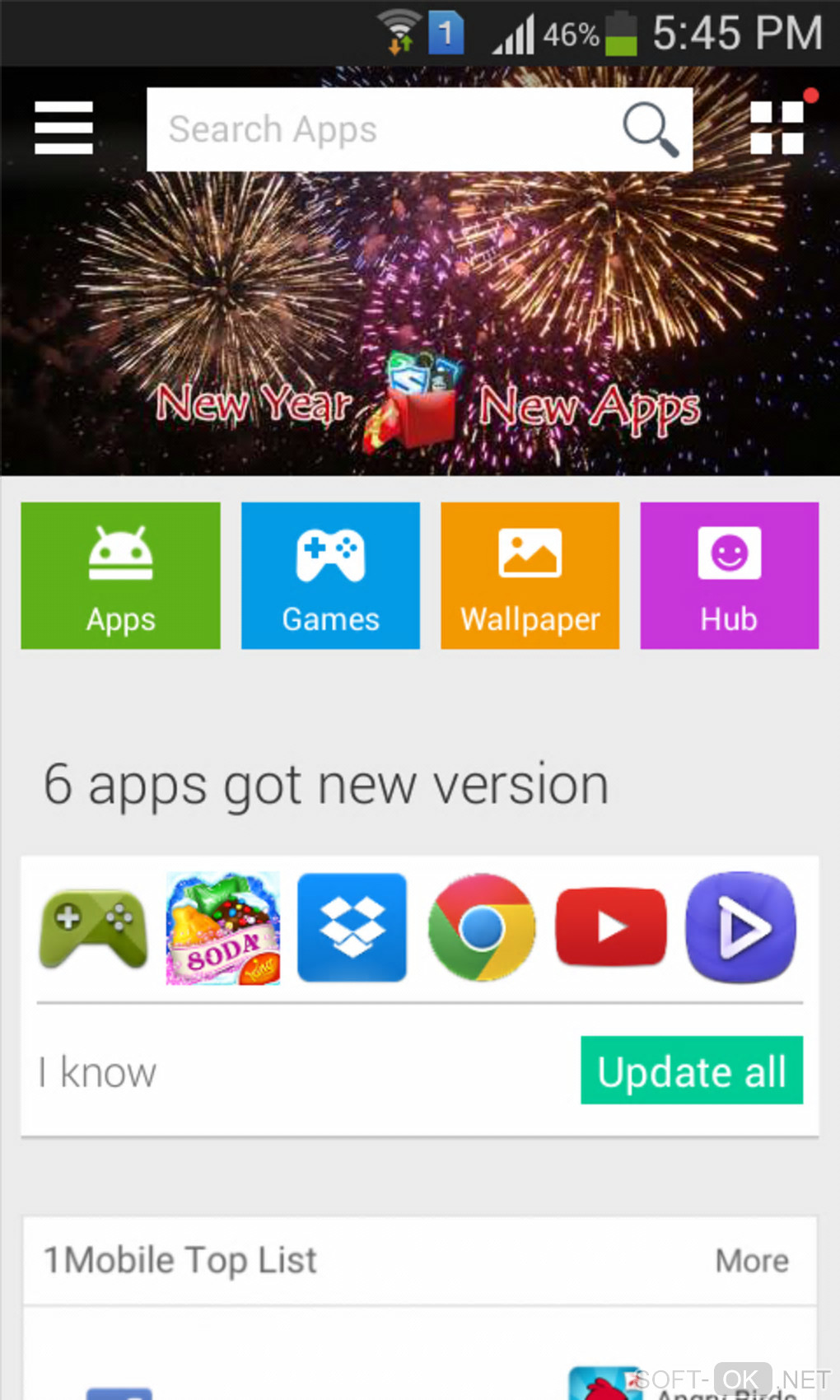
Task: Select the Dropbox update icon
Action: 352,928
